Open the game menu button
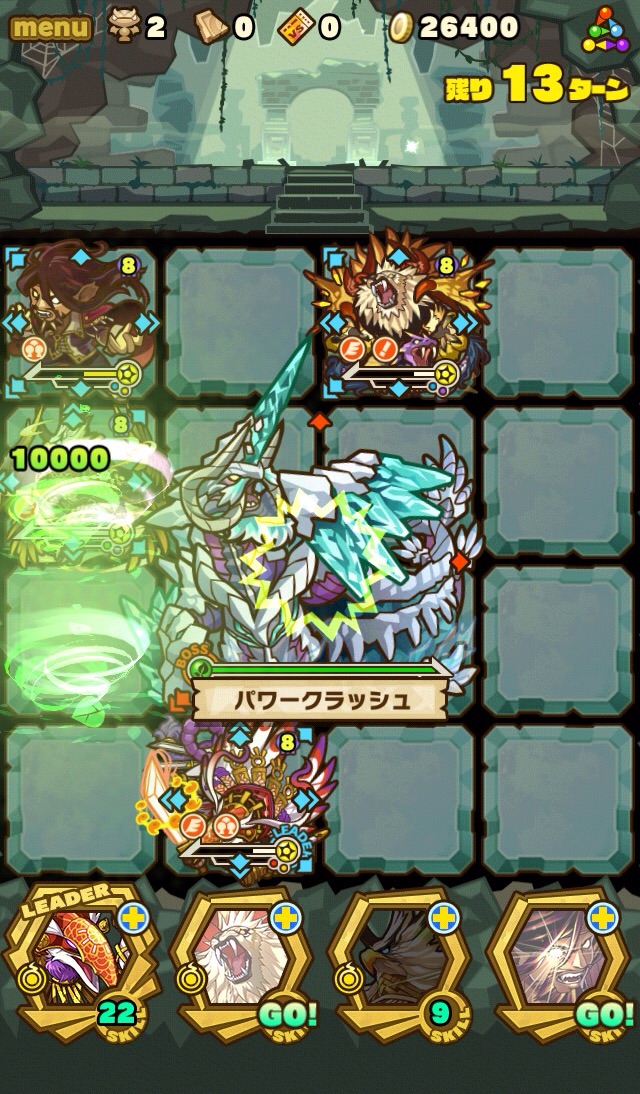 point(50,27)
